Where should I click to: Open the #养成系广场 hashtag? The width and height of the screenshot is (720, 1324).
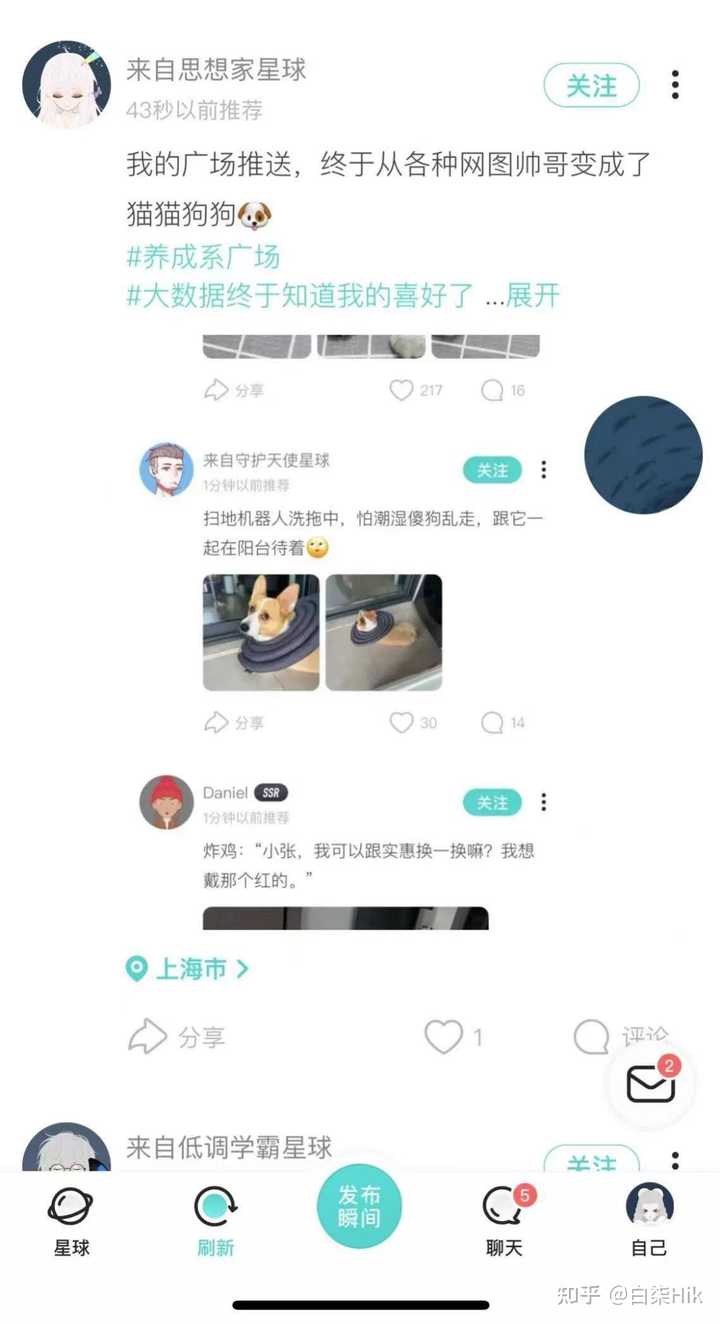click(203, 257)
